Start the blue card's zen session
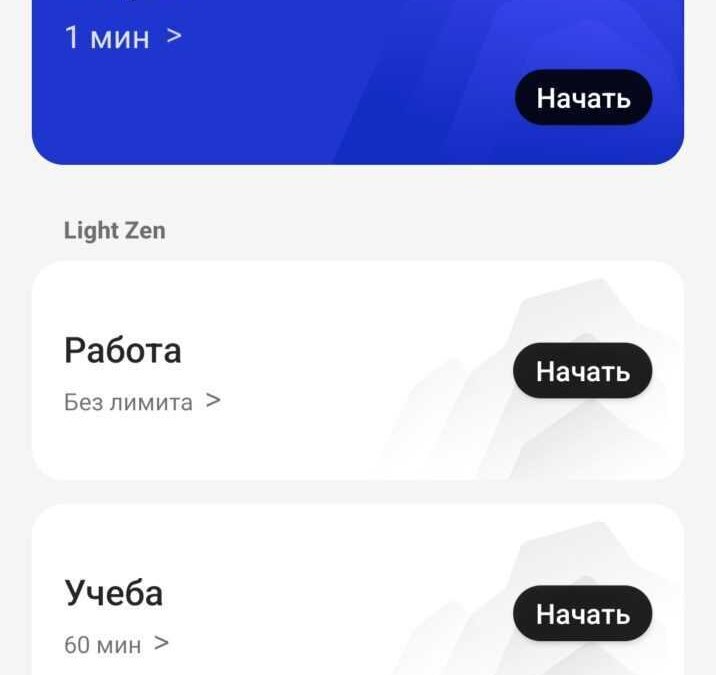The height and width of the screenshot is (675, 716). (583, 98)
